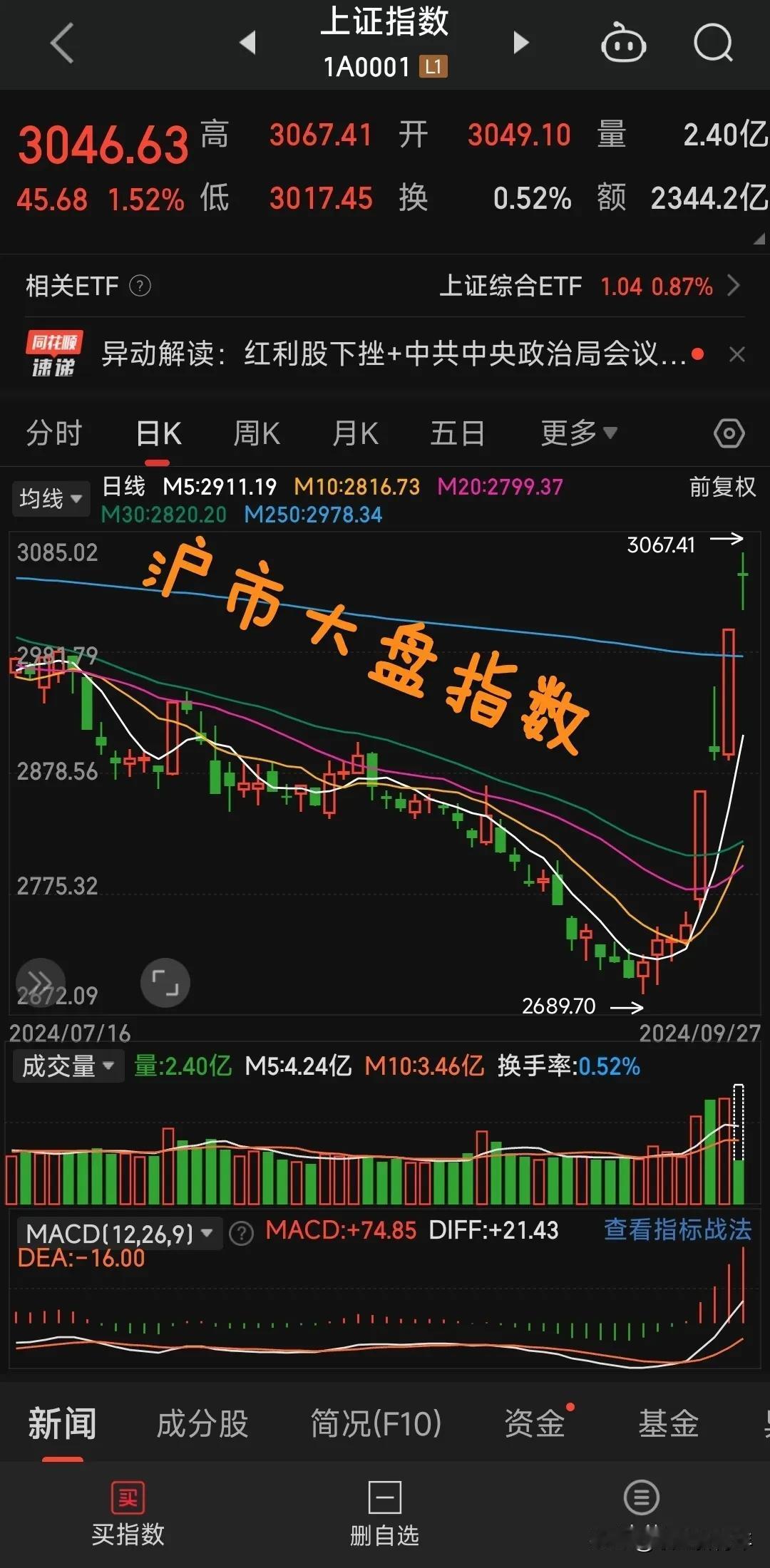Toggle 前复权 price adjustment mode
This screenshot has height=1568, width=770.
point(722,488)
